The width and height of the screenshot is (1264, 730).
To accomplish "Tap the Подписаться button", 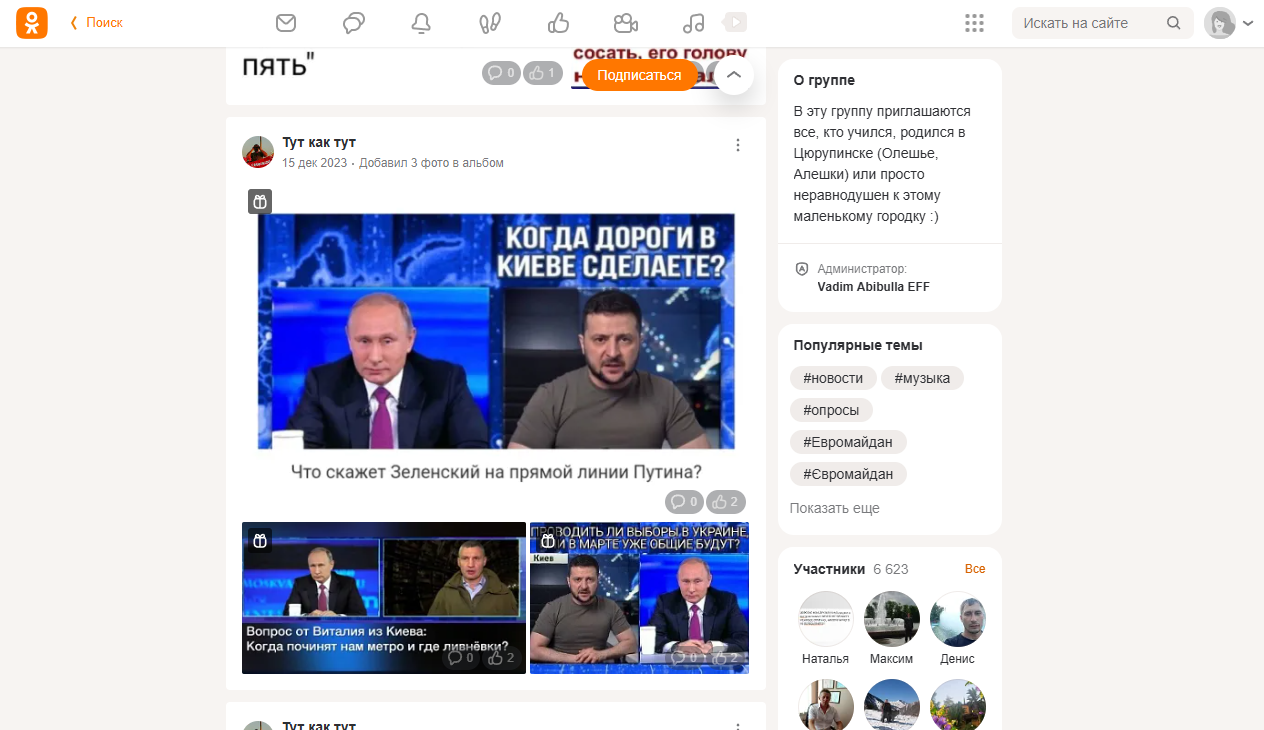I will coord(639,75).
